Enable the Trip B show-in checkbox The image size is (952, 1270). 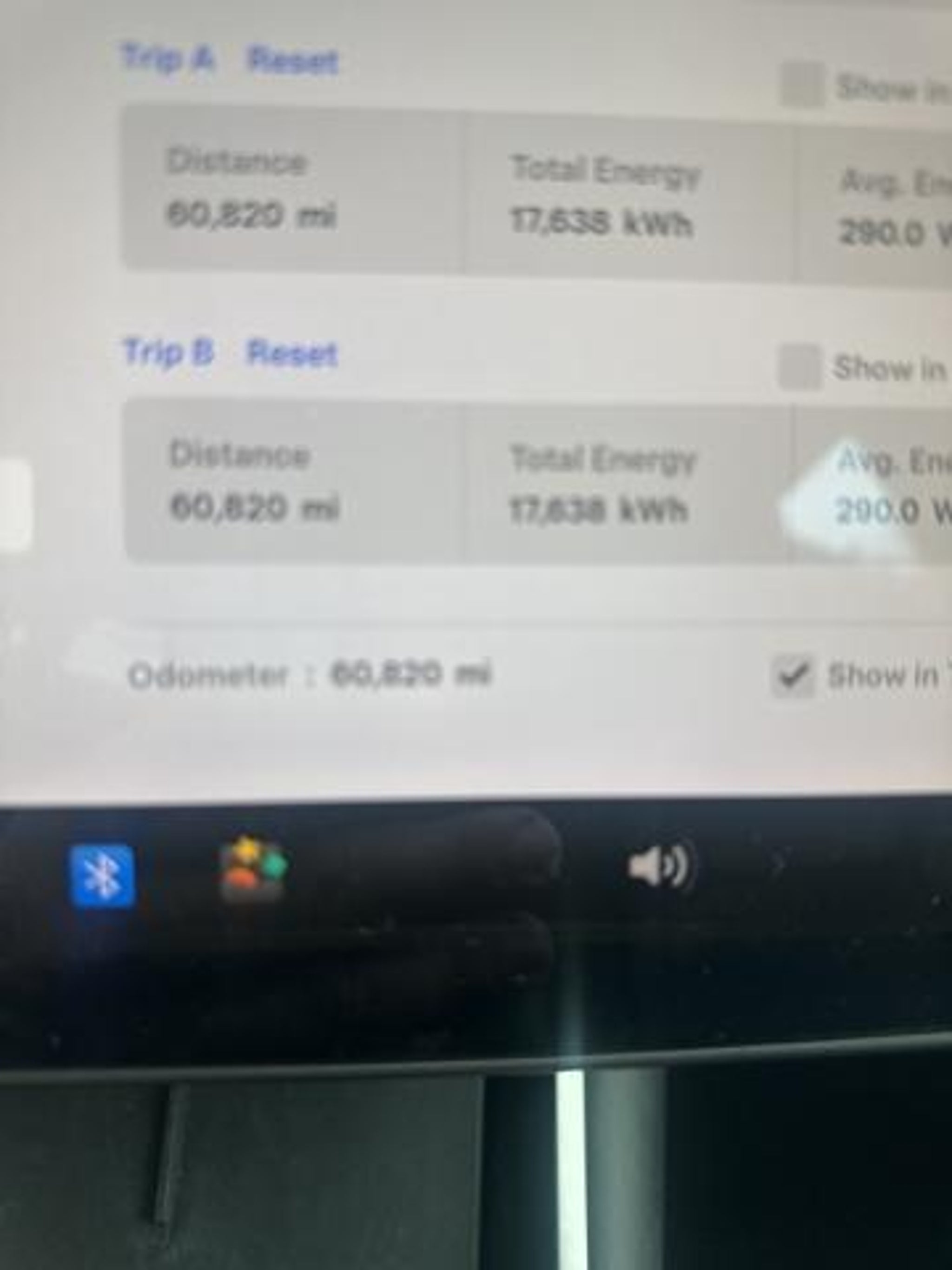800,366
